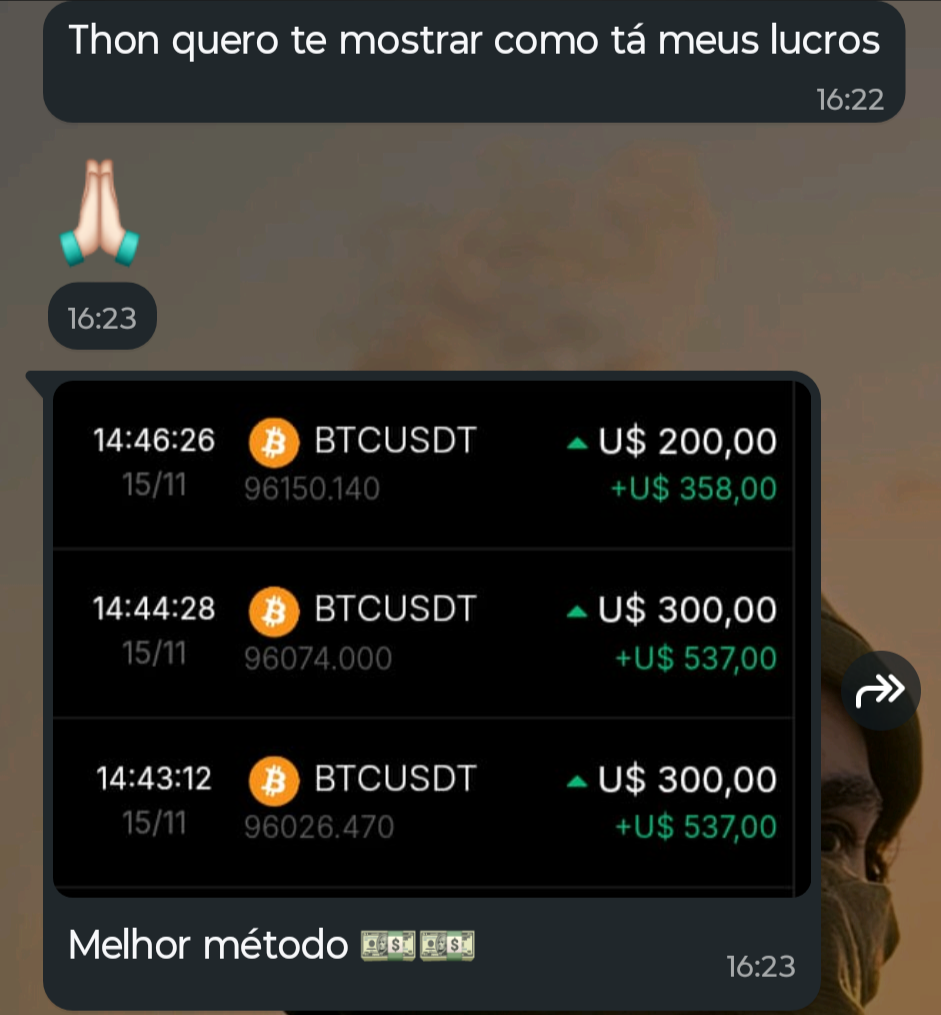Tap the Bitcoin icon in the bottom BTCUSDT row
Screen dimensions: 941x1015
pos(272,779)
